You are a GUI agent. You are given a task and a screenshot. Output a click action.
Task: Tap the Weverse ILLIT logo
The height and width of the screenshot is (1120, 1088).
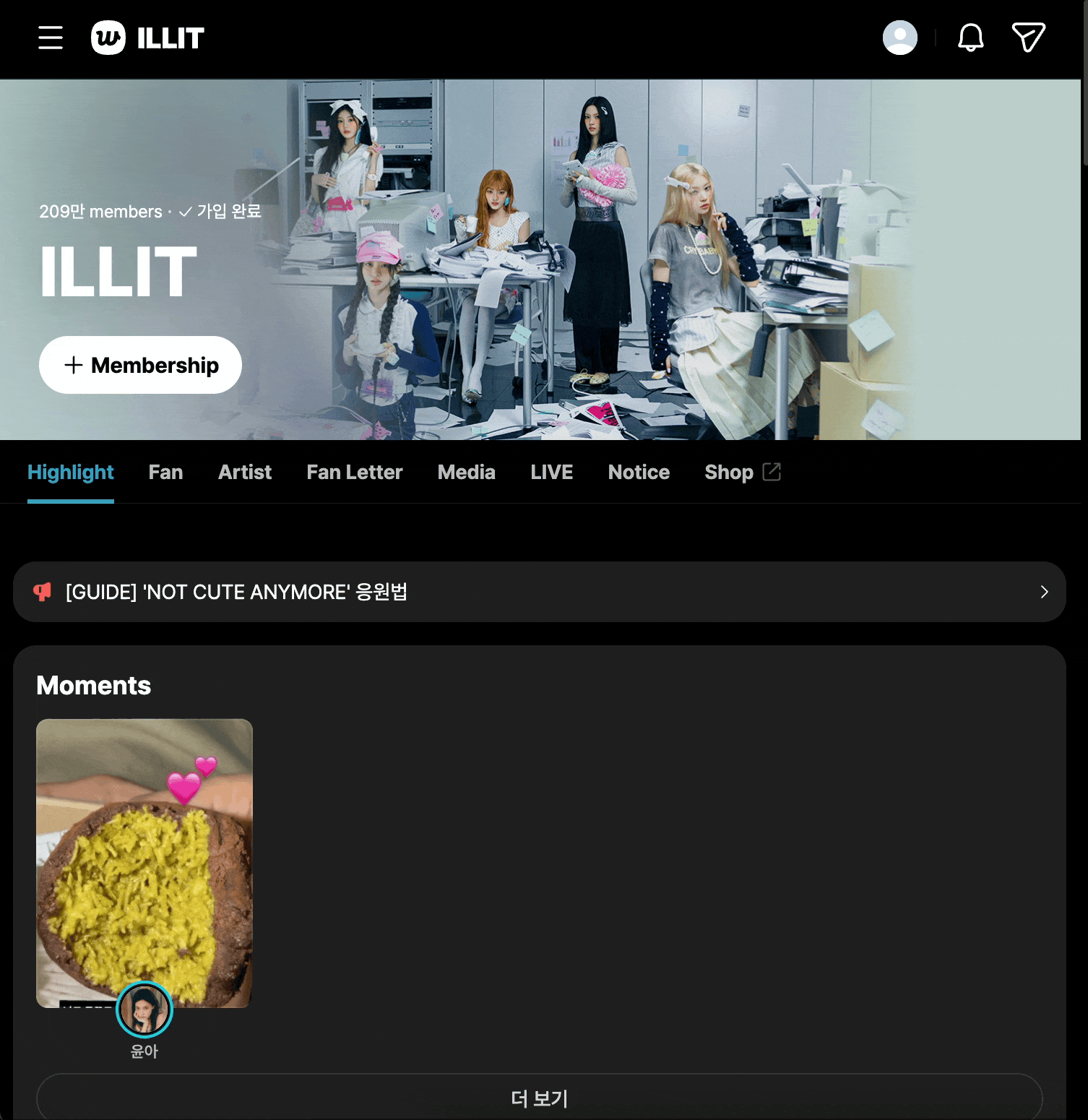point(148,38)
